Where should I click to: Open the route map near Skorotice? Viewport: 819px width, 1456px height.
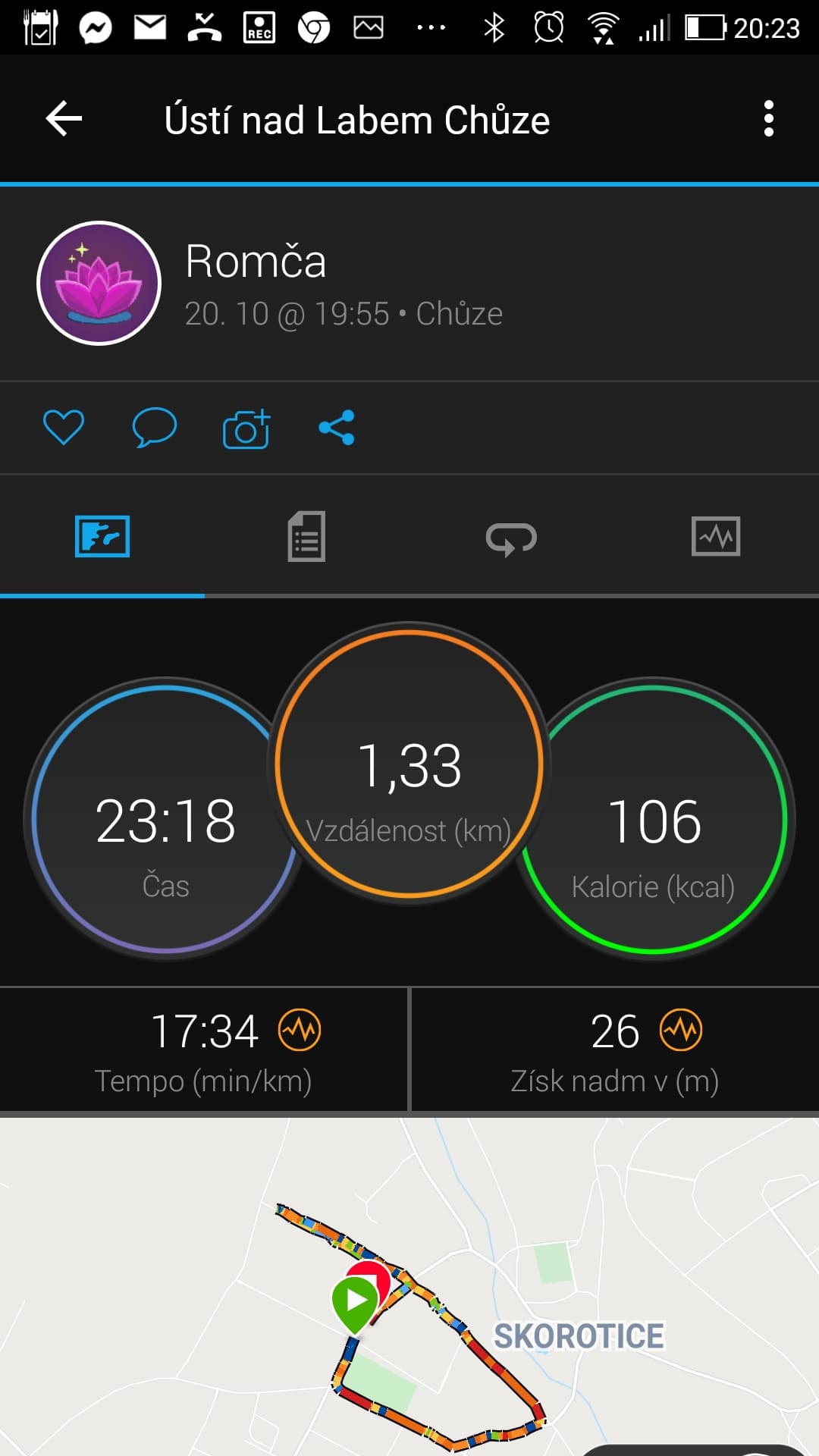tap(409, 1286)
